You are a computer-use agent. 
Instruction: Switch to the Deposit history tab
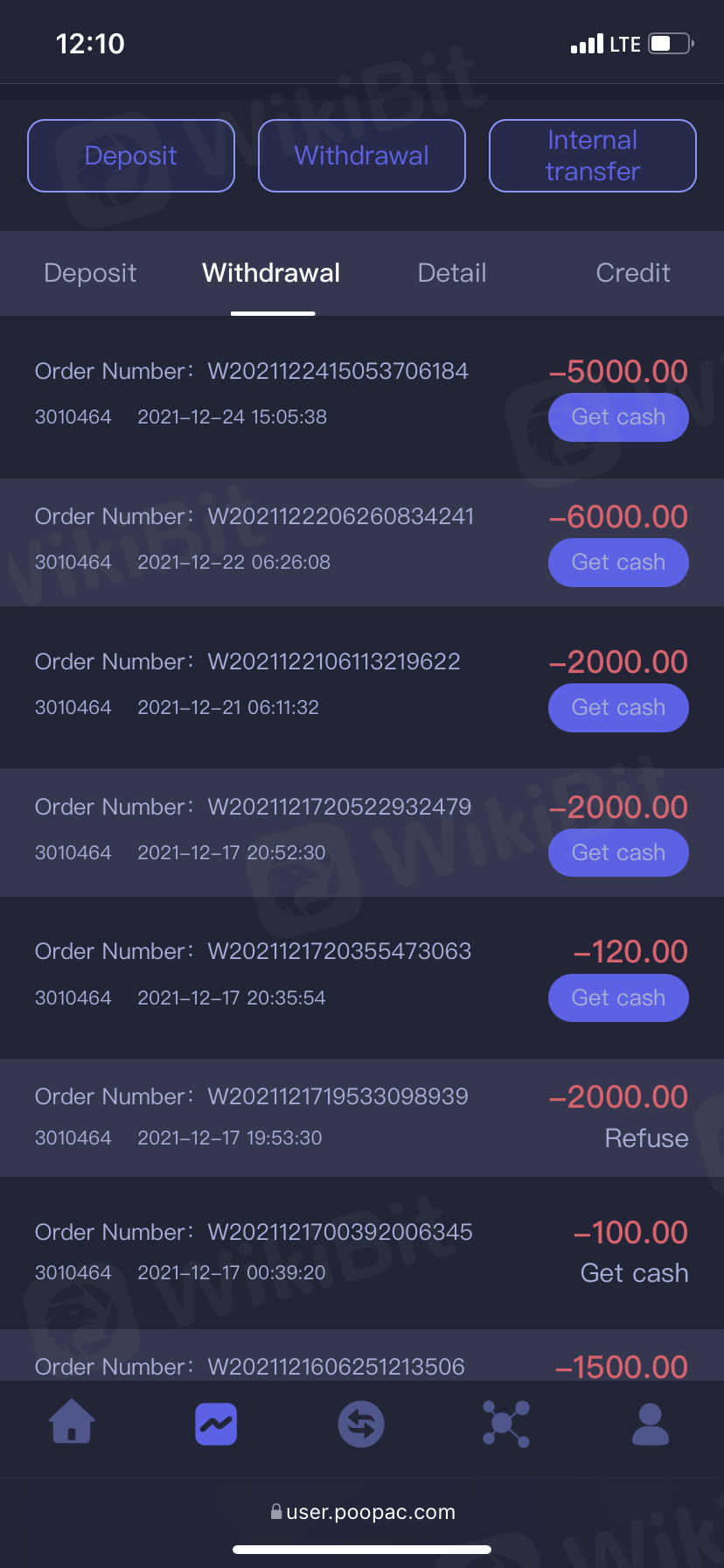click(90, 273)
